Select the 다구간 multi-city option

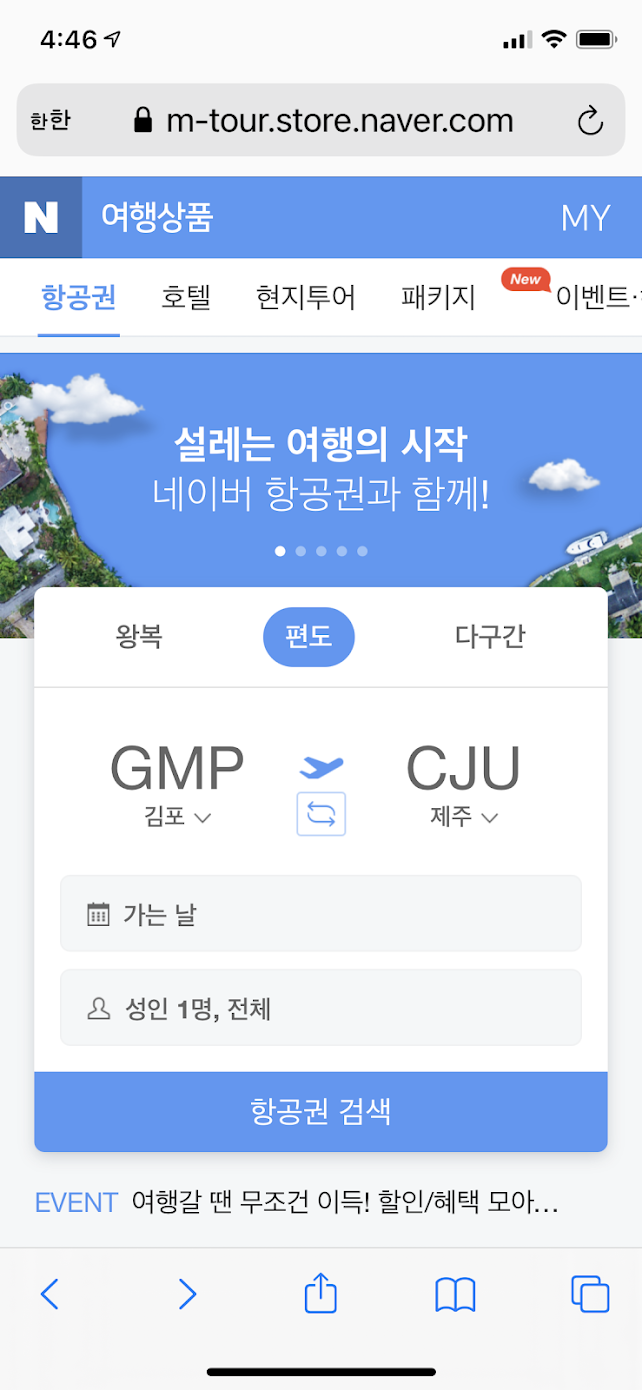490,637
